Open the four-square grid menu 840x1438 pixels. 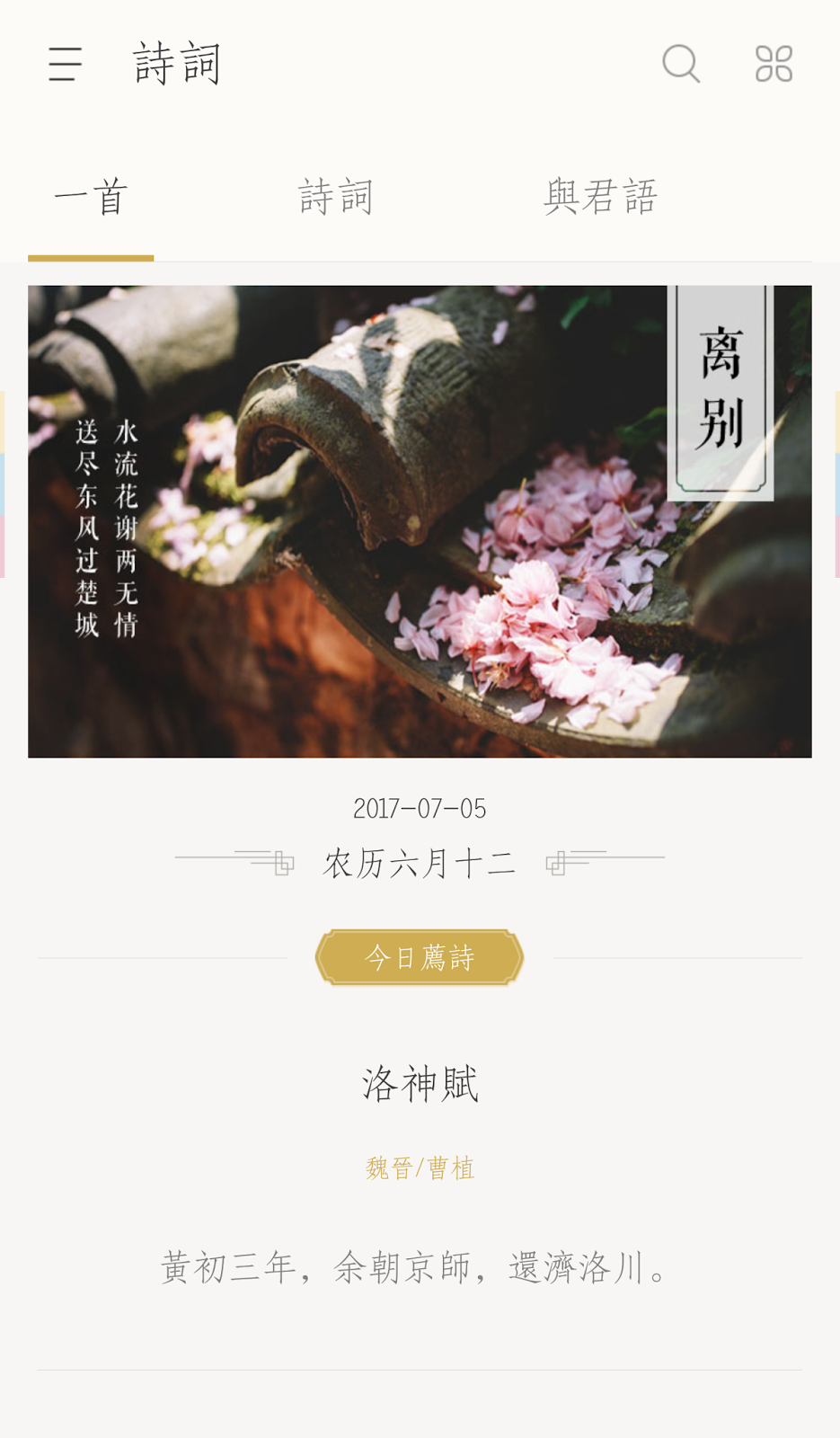[x=774, y=64]
